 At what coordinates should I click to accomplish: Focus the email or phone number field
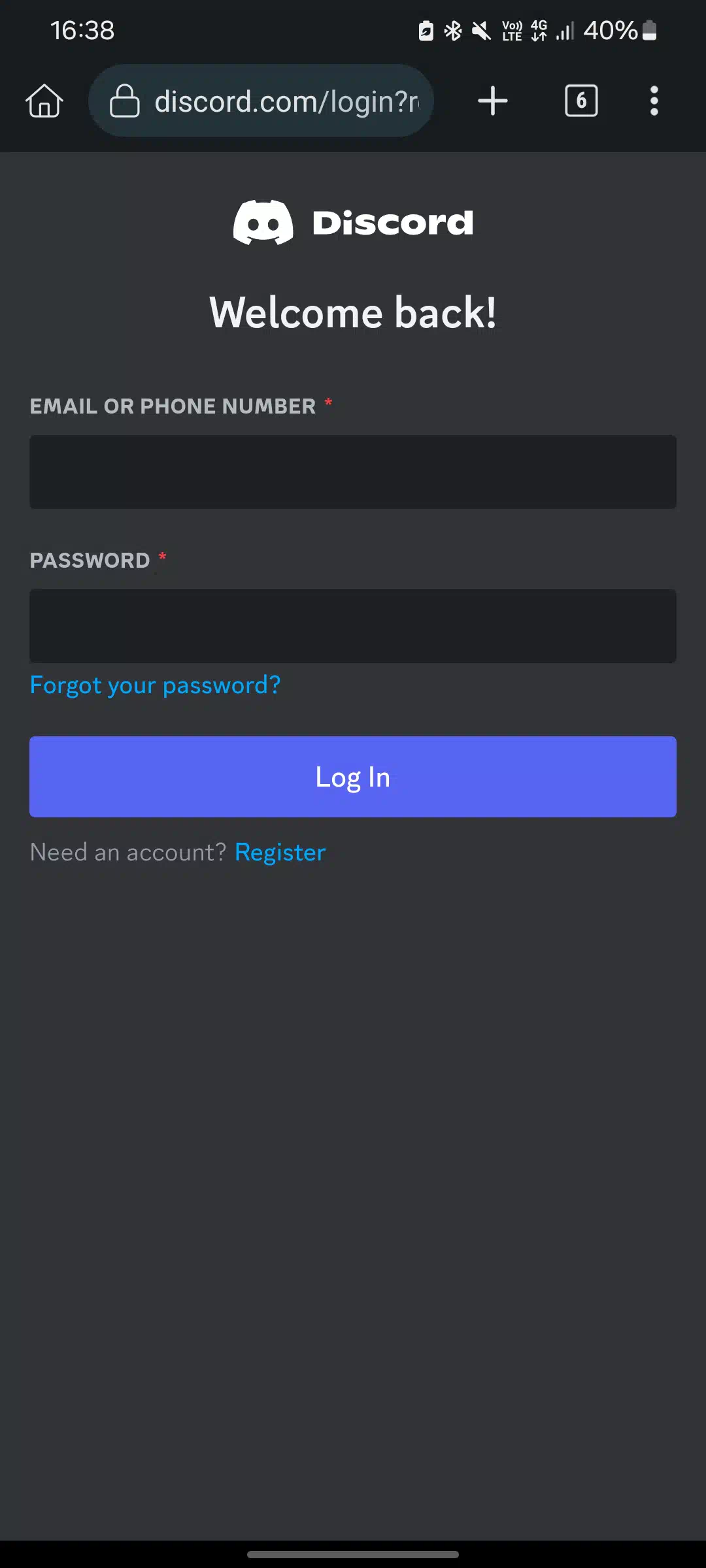[353, 472]
